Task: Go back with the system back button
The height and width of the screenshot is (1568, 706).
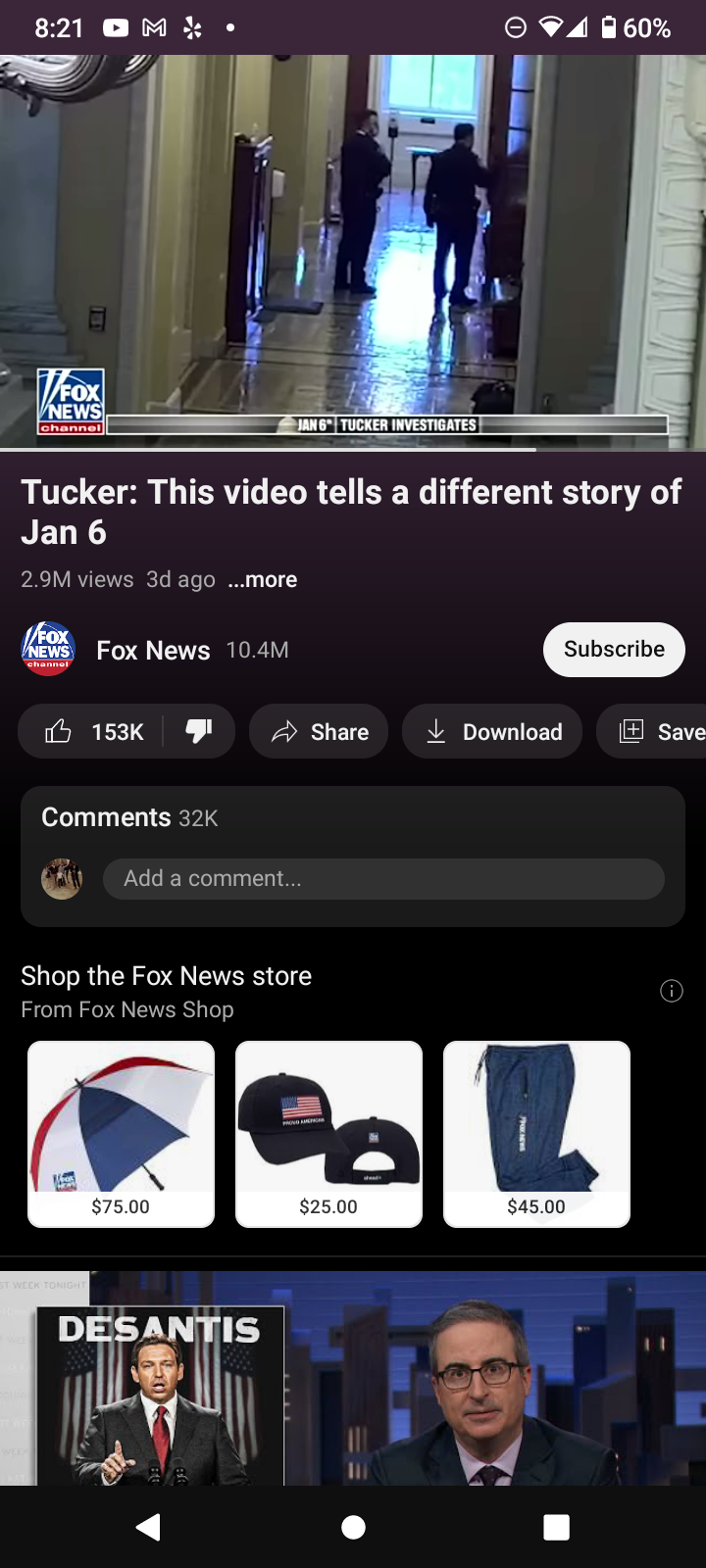Action: tap(149, 1527)
